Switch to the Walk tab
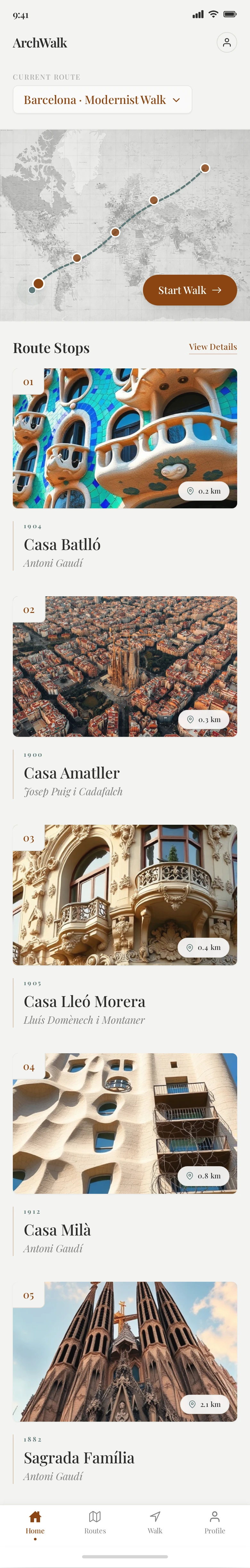Viewport: 250px width, 1568px height. (x=155, y=1522)
